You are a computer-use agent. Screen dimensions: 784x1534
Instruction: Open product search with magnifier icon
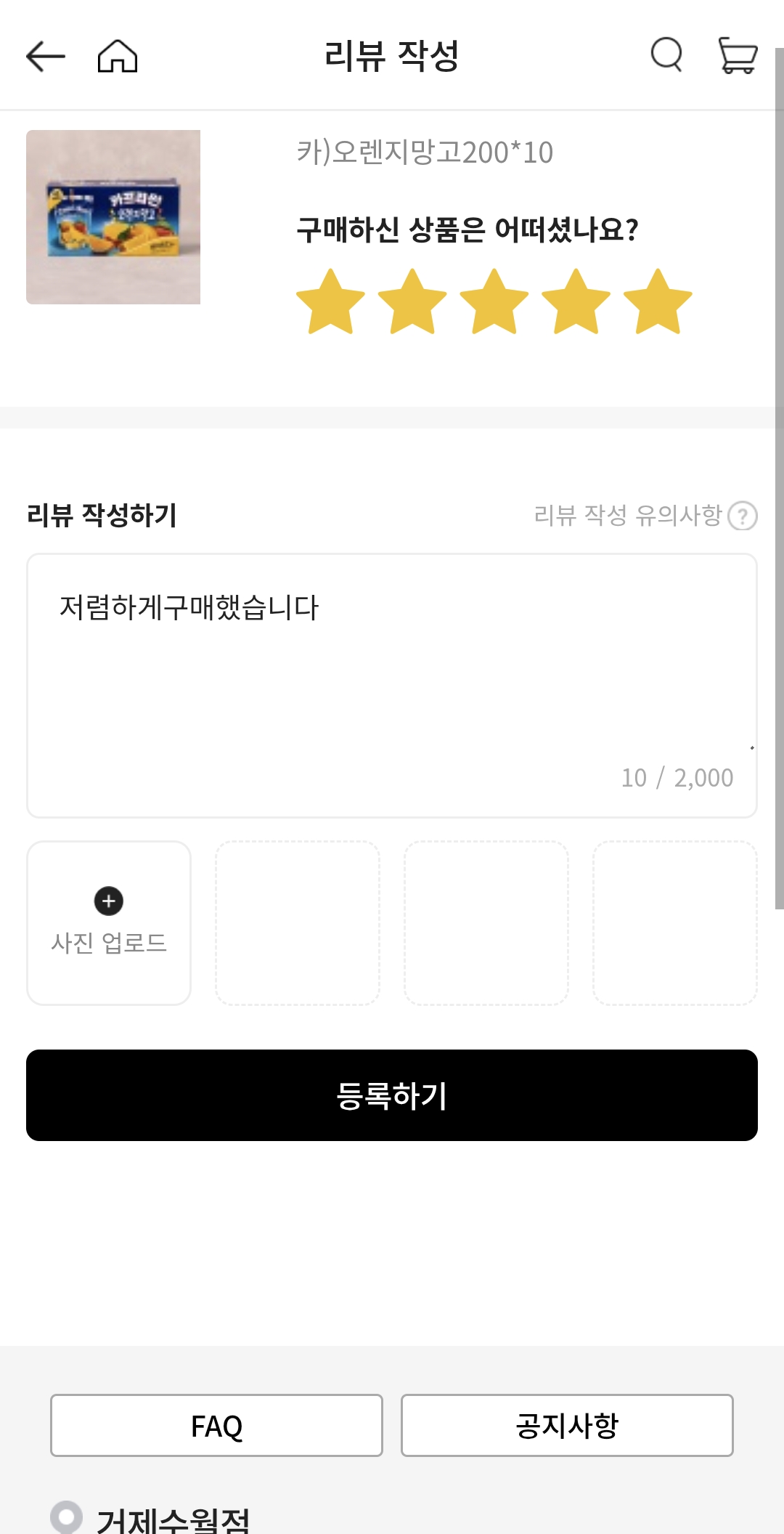pos(666,57)
